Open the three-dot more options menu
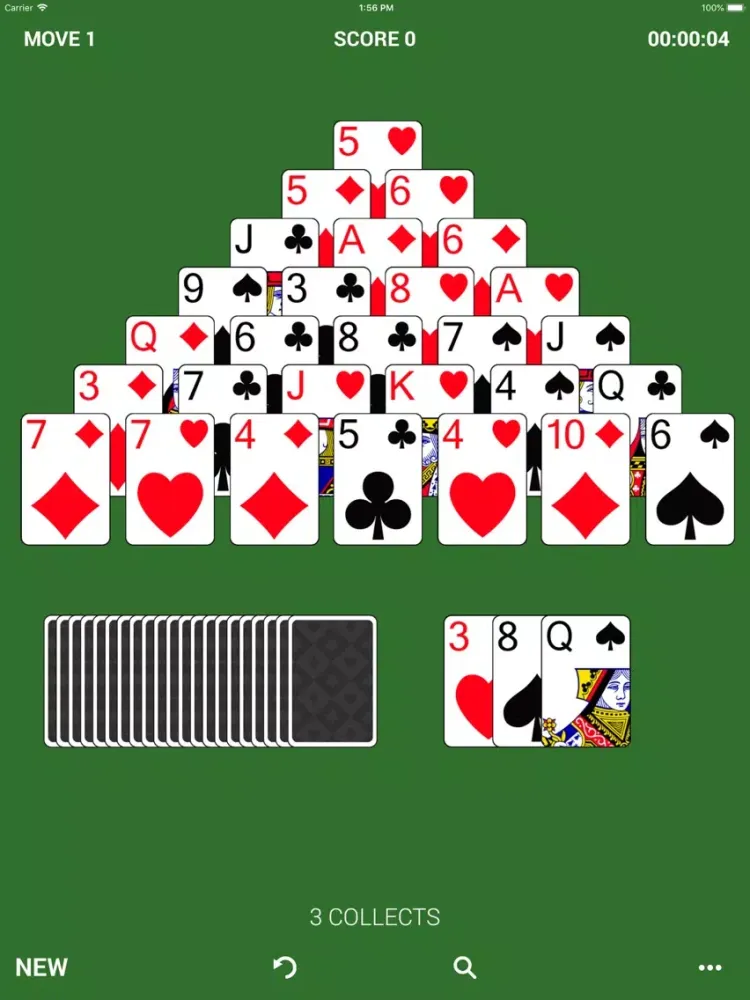750x1000 pixels. coord(710,967)
